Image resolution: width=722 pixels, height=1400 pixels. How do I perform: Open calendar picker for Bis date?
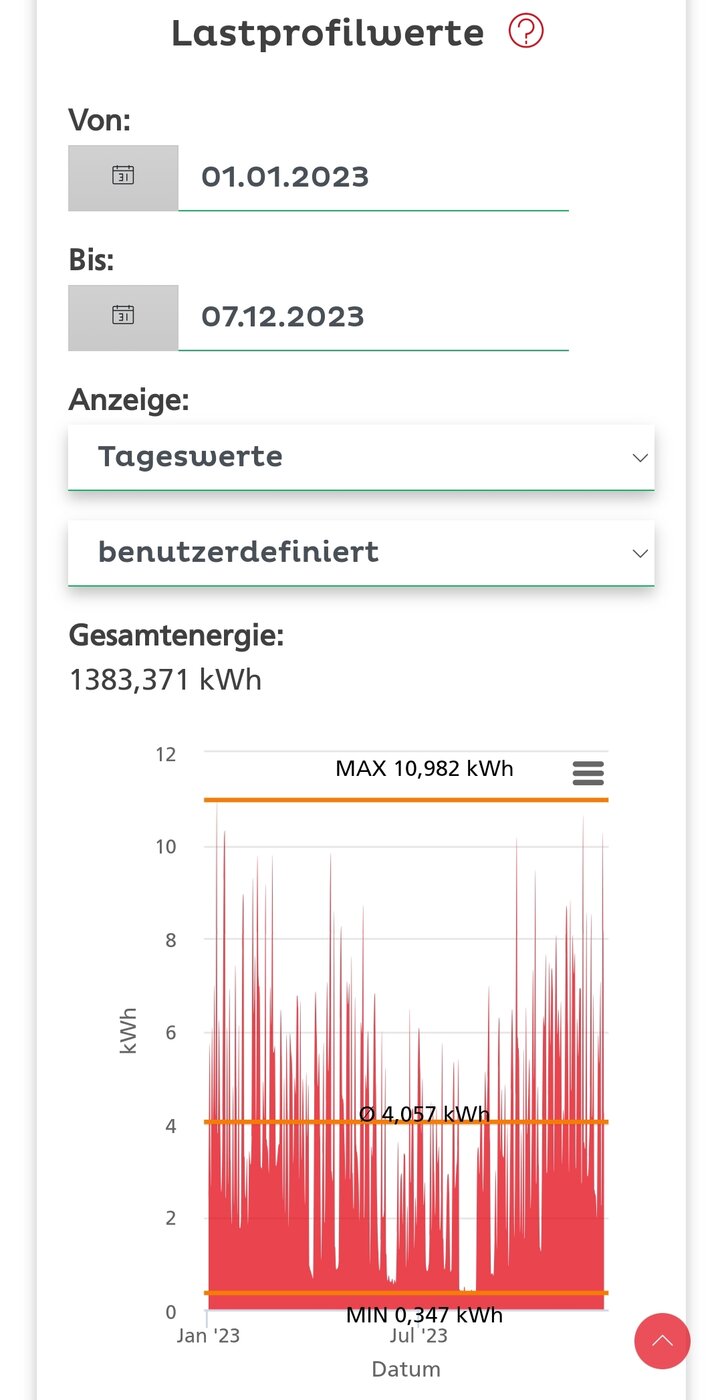click(x=123, y=317)
